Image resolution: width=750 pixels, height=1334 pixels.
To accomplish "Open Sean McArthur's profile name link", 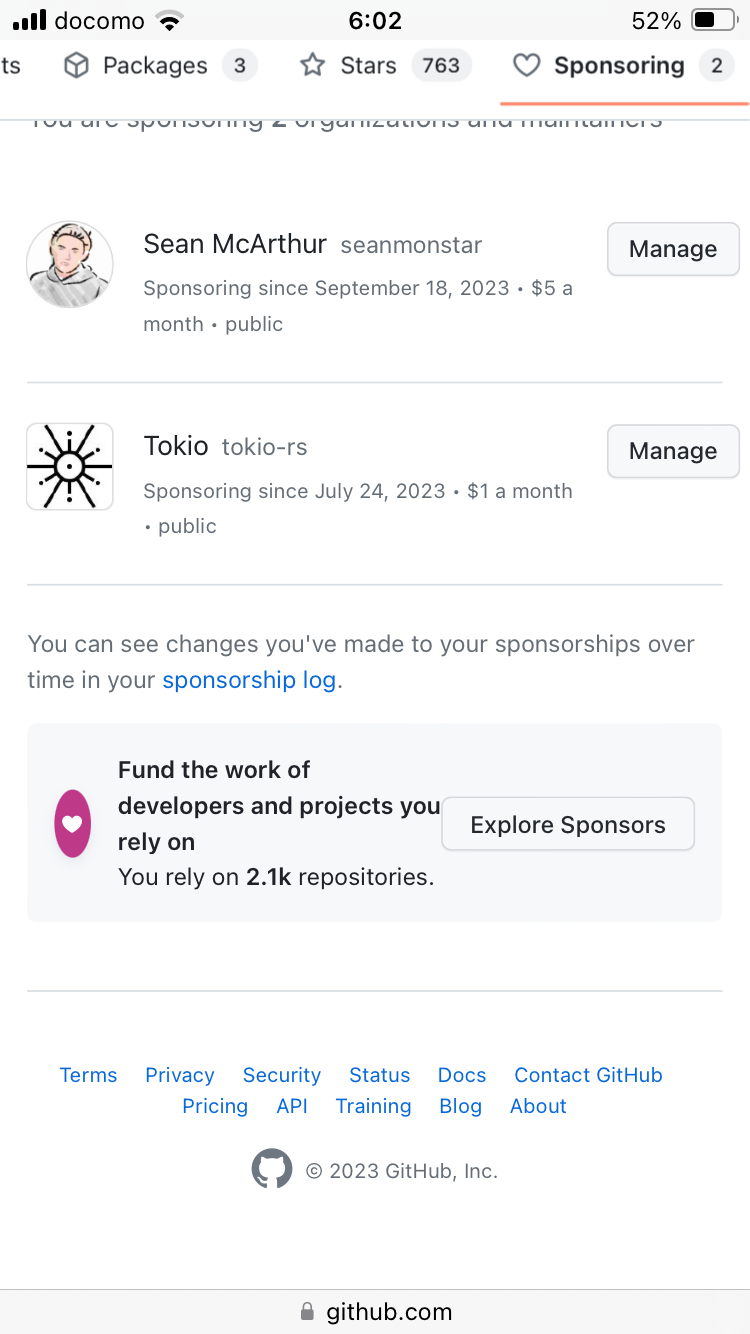I will [x=235, y=244].
